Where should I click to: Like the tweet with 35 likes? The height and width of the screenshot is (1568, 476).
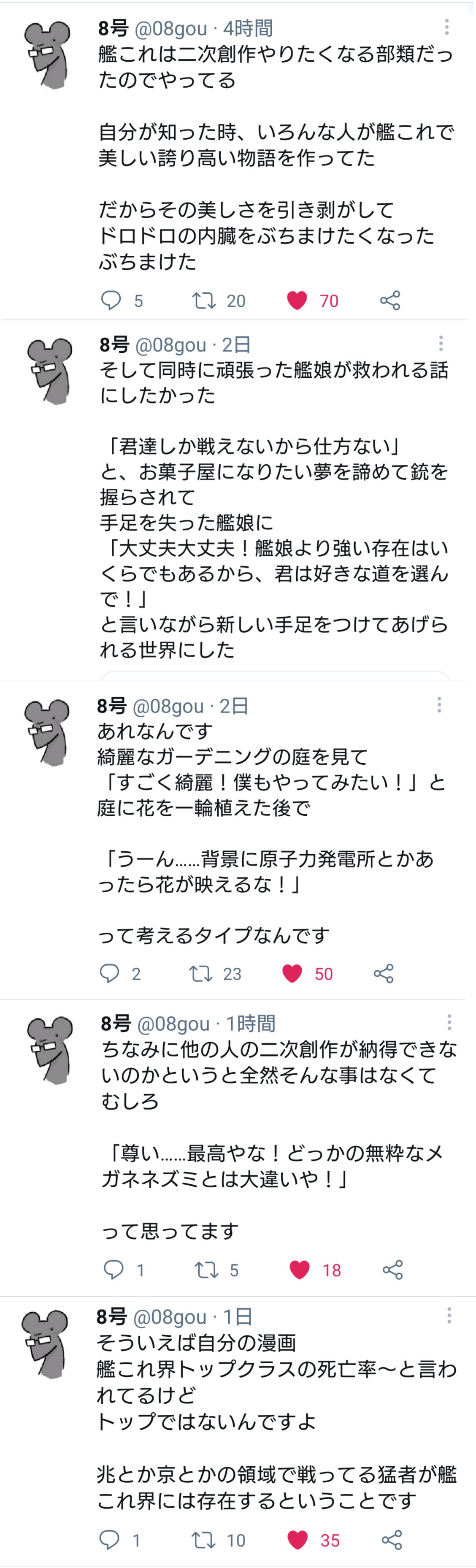297,1539
